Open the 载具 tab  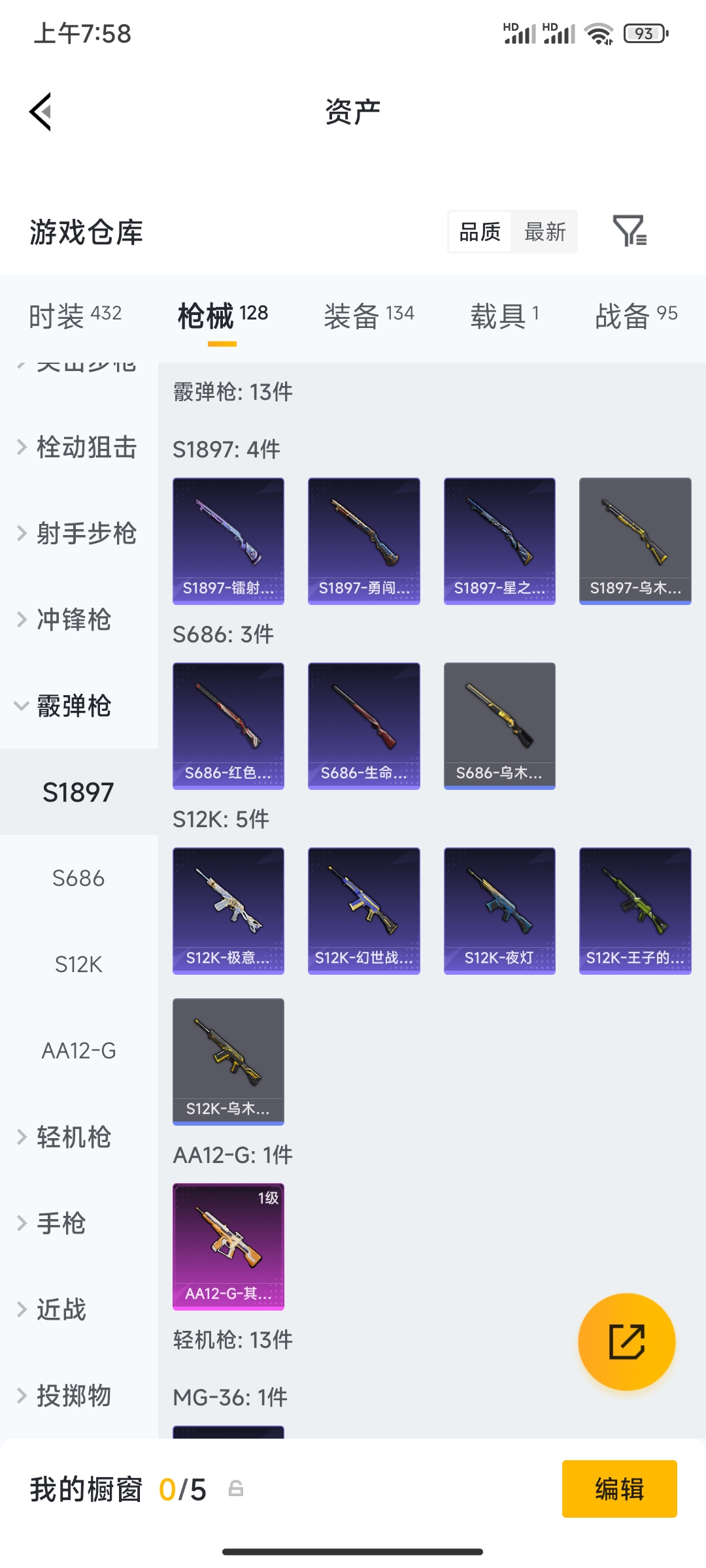coord(505,316)
